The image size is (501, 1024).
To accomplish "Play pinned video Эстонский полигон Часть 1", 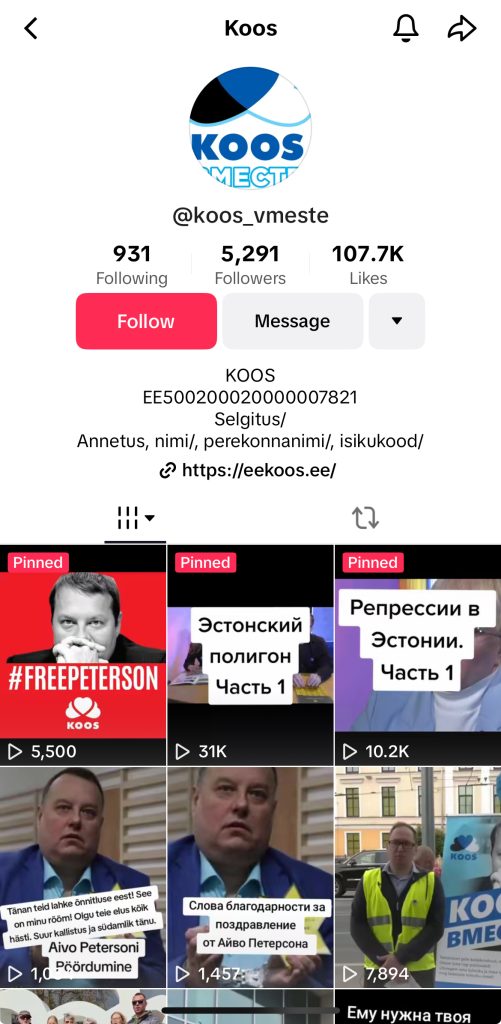I will (x=250, y=655).
